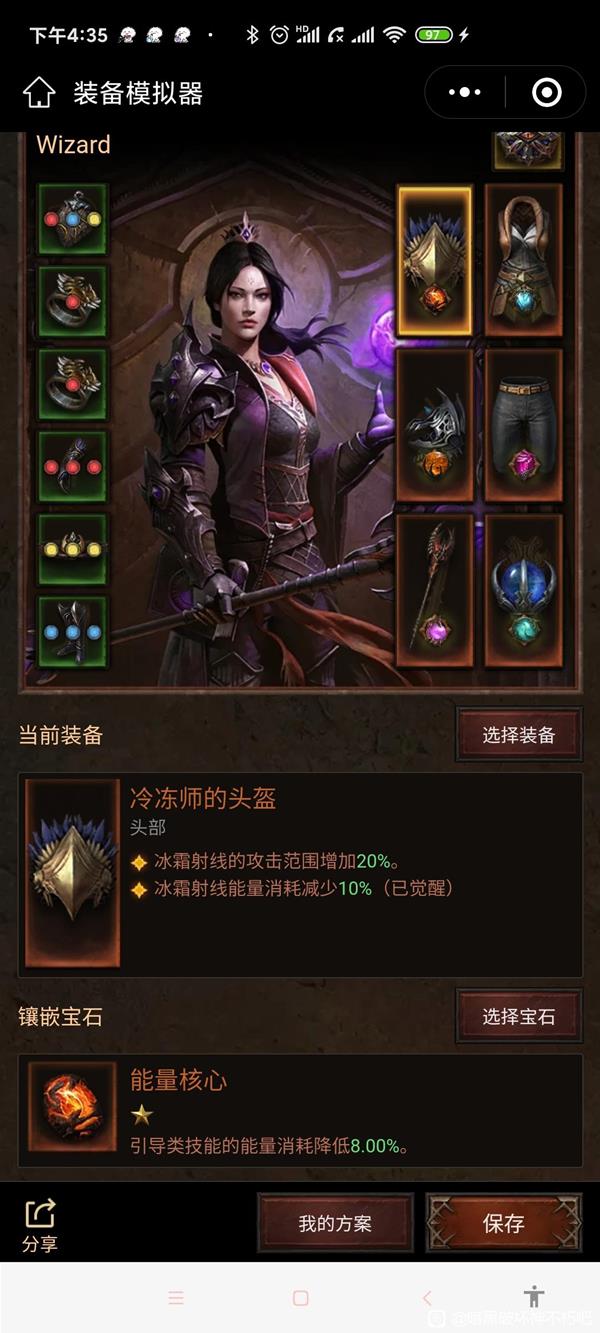Select the pants equipment slot
Viewport: 600px width, 1333px height.
click(x=523, y=425)
